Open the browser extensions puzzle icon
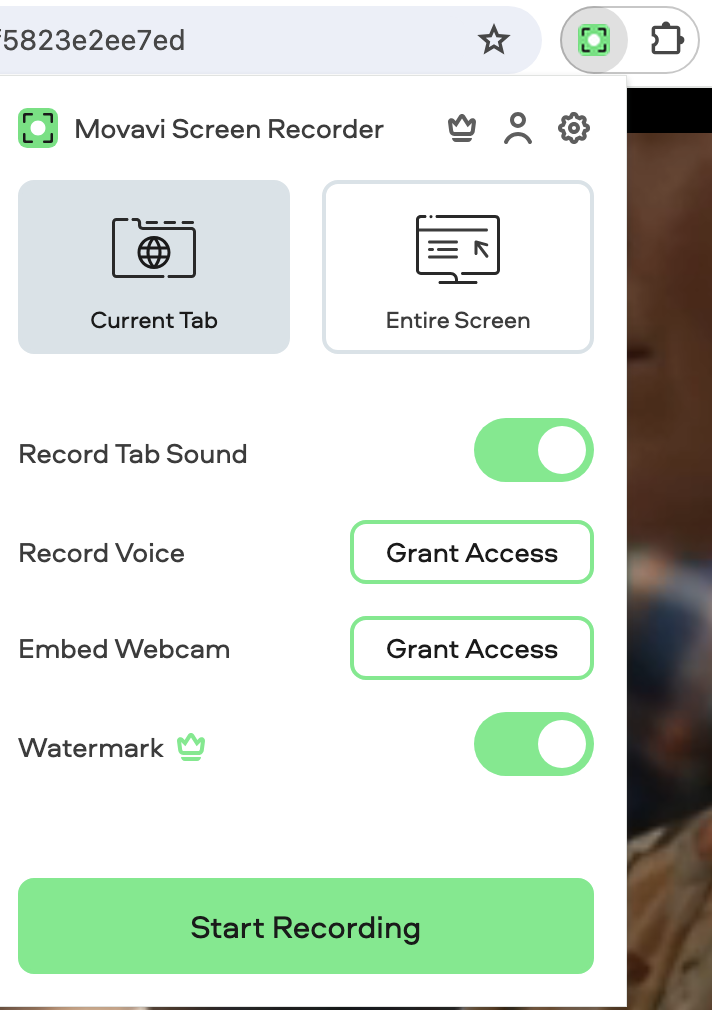Viewport: 712px width, 1010px height. tap(666, 40)
